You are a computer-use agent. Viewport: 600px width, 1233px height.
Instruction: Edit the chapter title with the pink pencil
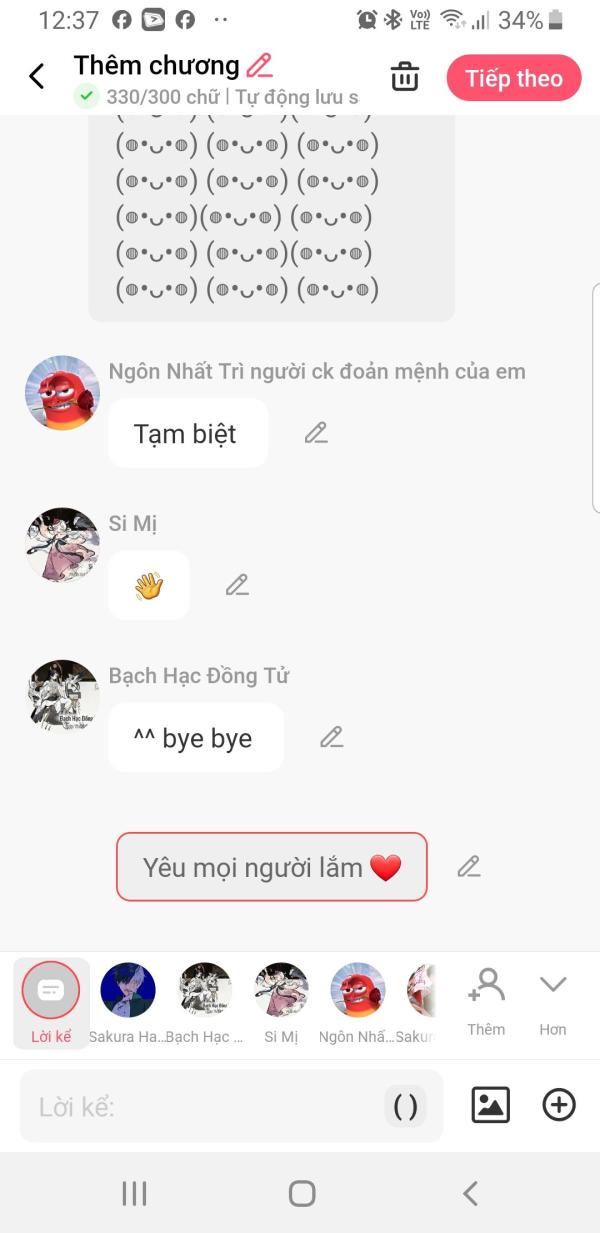tap(260, 66)
